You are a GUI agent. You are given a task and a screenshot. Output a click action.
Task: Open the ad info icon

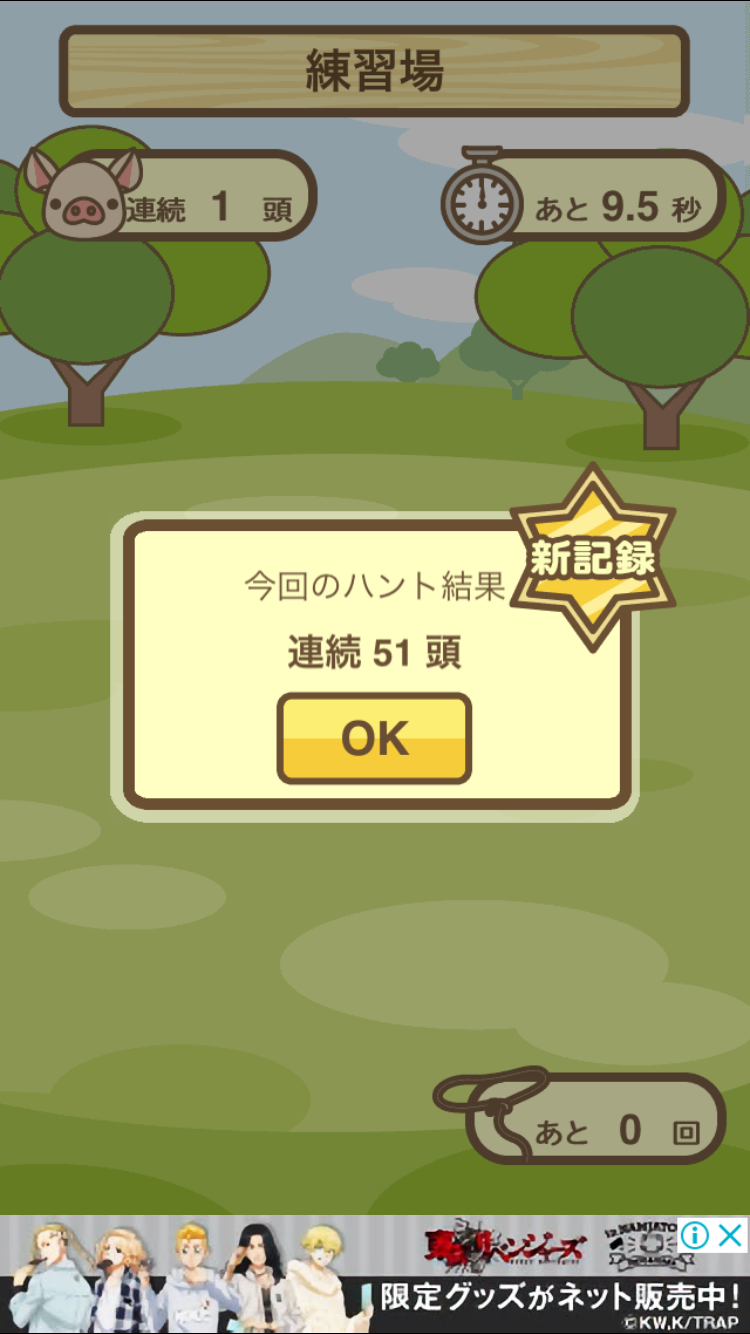[696, 1235]
